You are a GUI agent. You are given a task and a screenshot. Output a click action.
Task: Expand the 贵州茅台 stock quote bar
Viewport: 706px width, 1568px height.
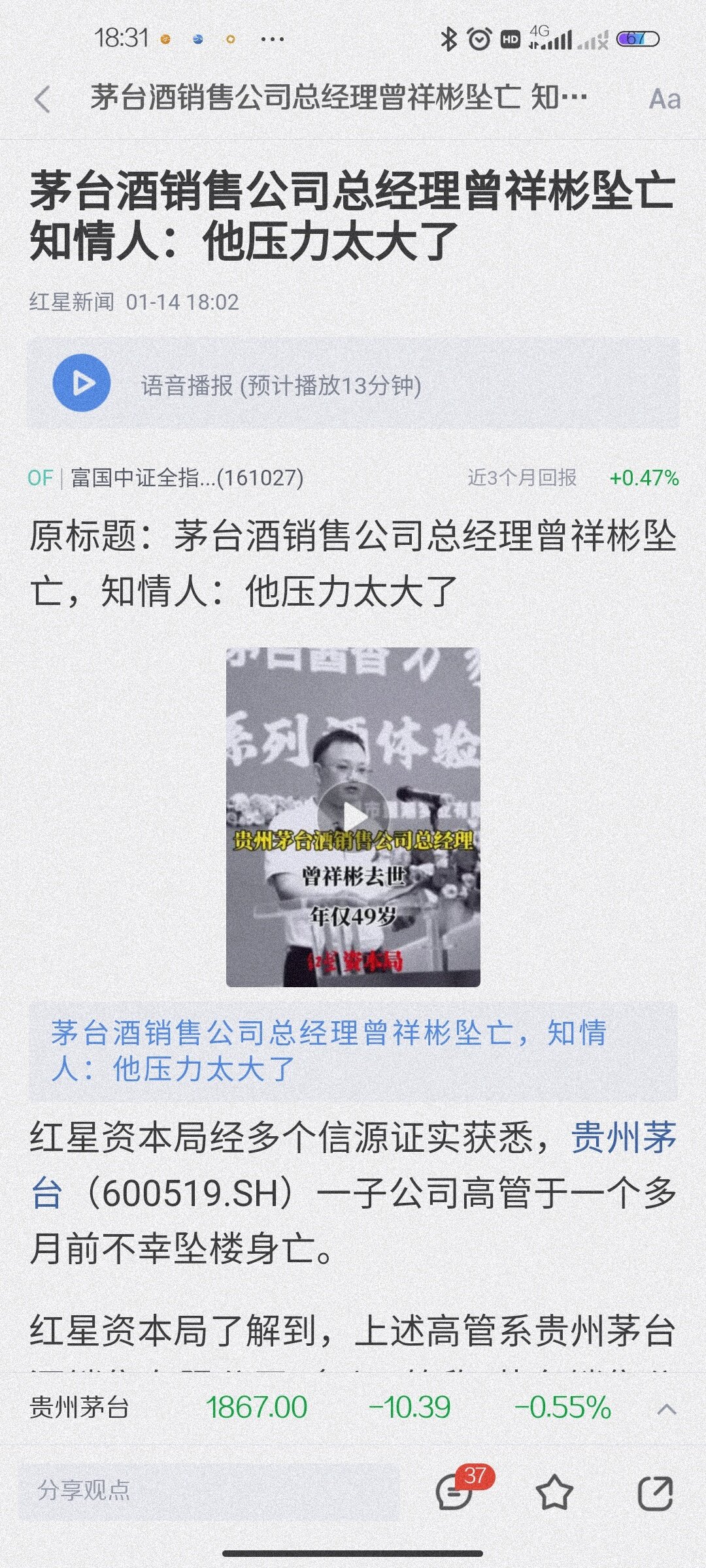point(665,1408)
